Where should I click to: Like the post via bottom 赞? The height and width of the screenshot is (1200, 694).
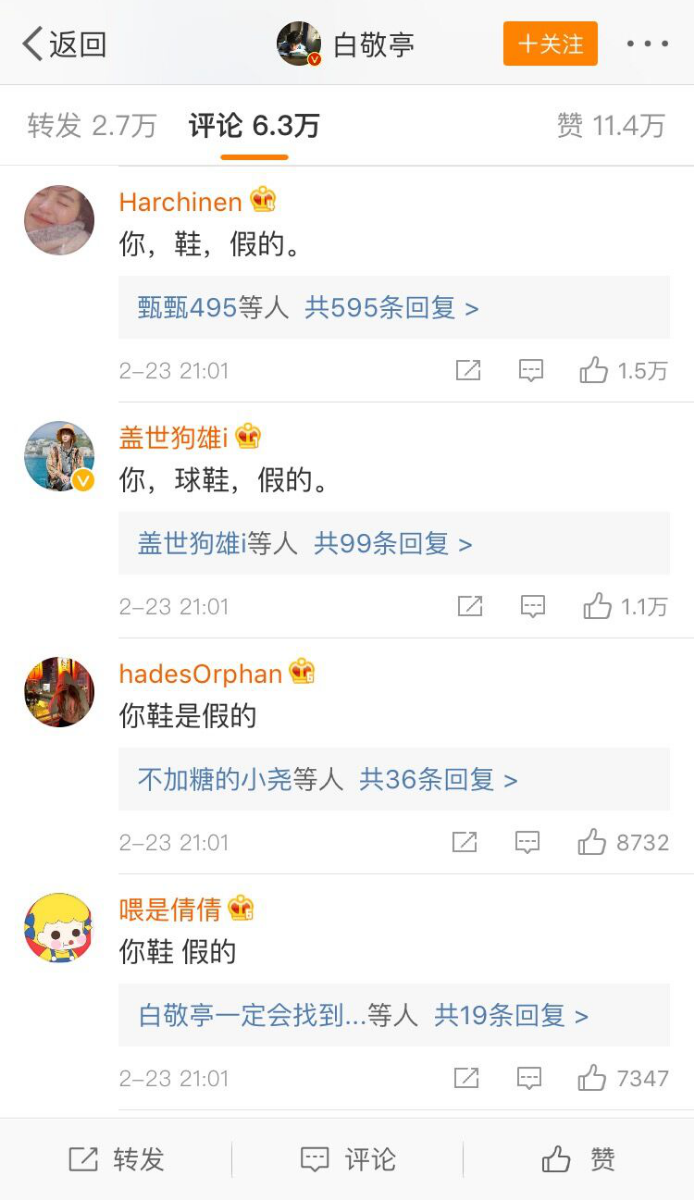pyautogui.click(x=578, y=1160)
